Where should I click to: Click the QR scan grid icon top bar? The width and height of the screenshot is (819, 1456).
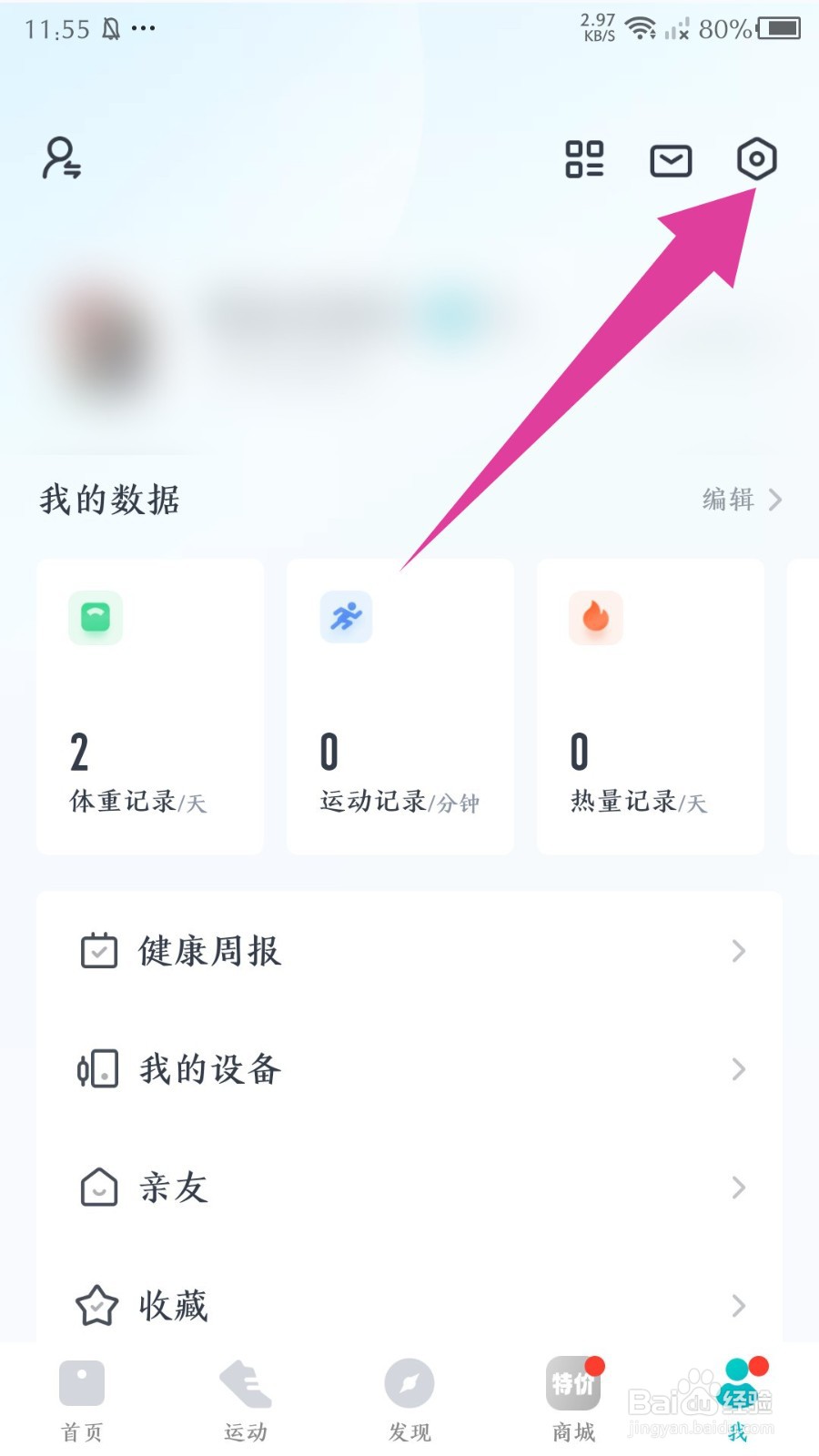[x=585, y=159]
